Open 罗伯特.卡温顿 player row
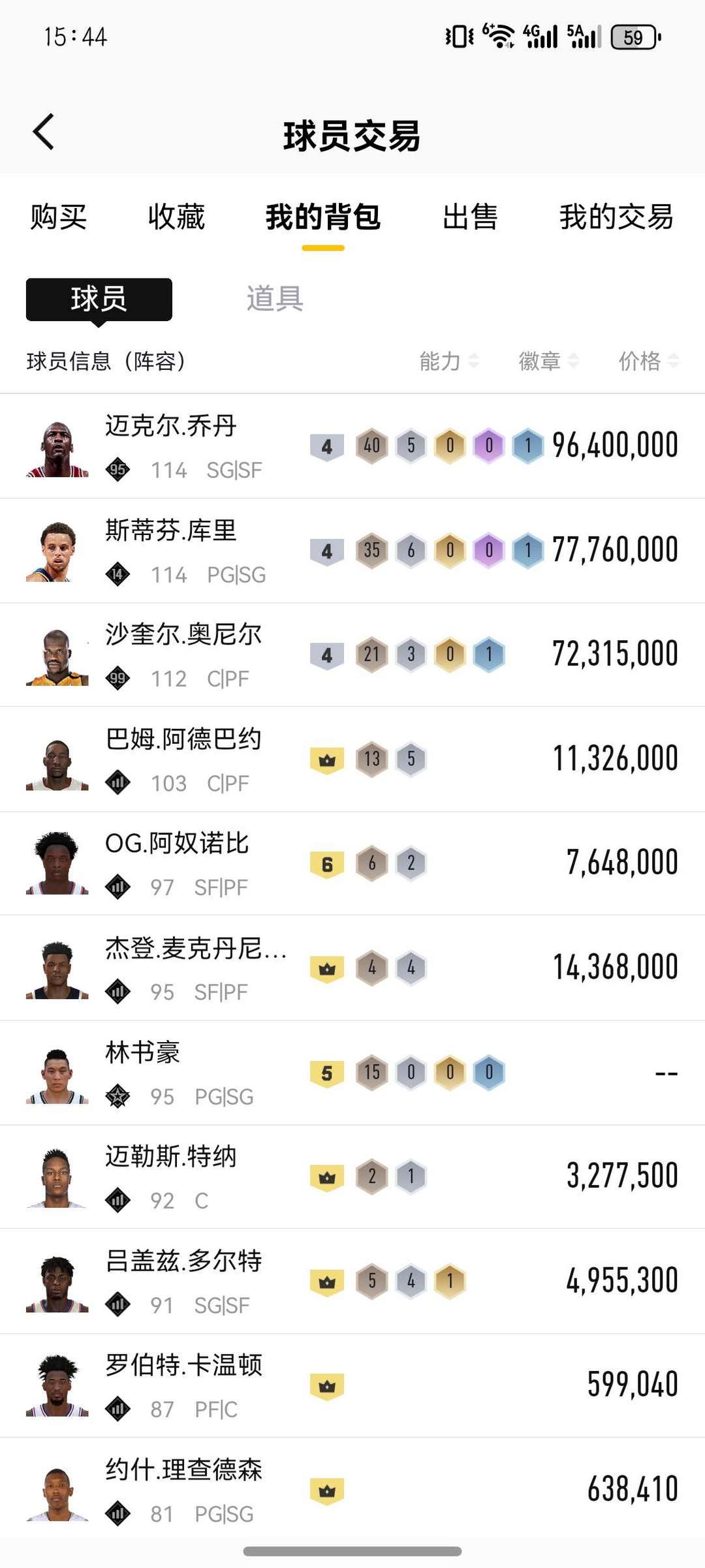 (x=352, y=1385)
